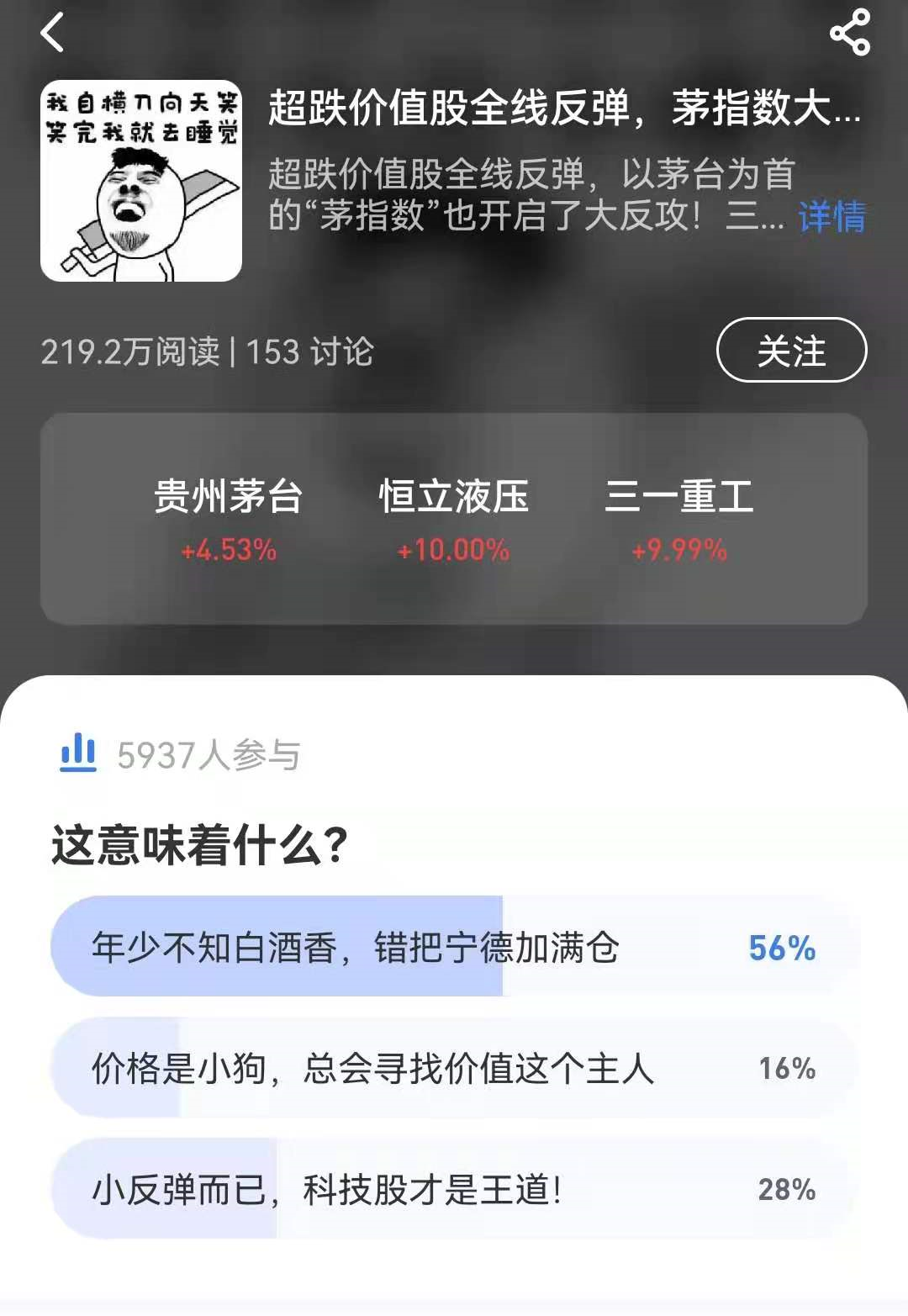Go back using the top arrow
Viewport: 908px width, 1316px height.
pyautogui.click(x=52, y=34)
